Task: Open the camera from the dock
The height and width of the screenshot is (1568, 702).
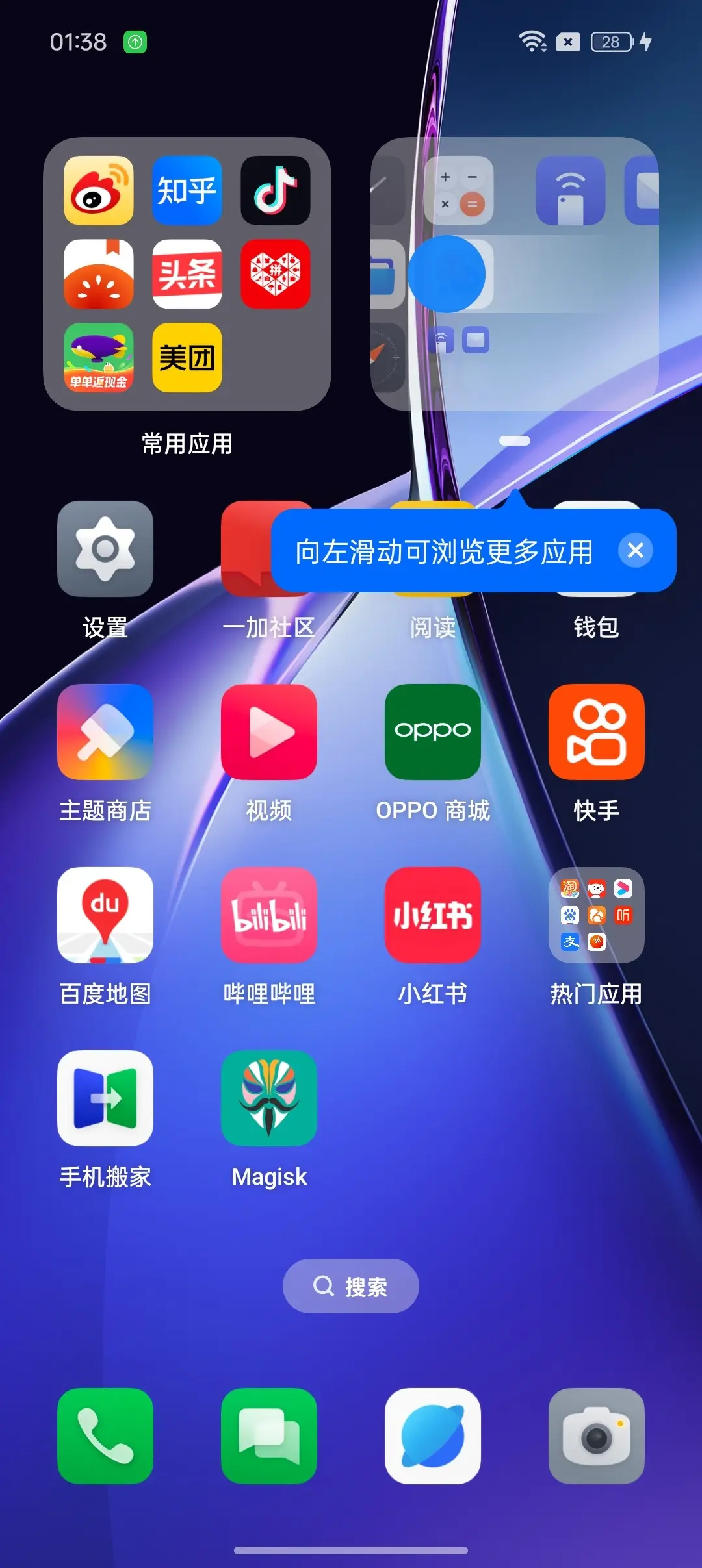Action: tap(596, 1436)
